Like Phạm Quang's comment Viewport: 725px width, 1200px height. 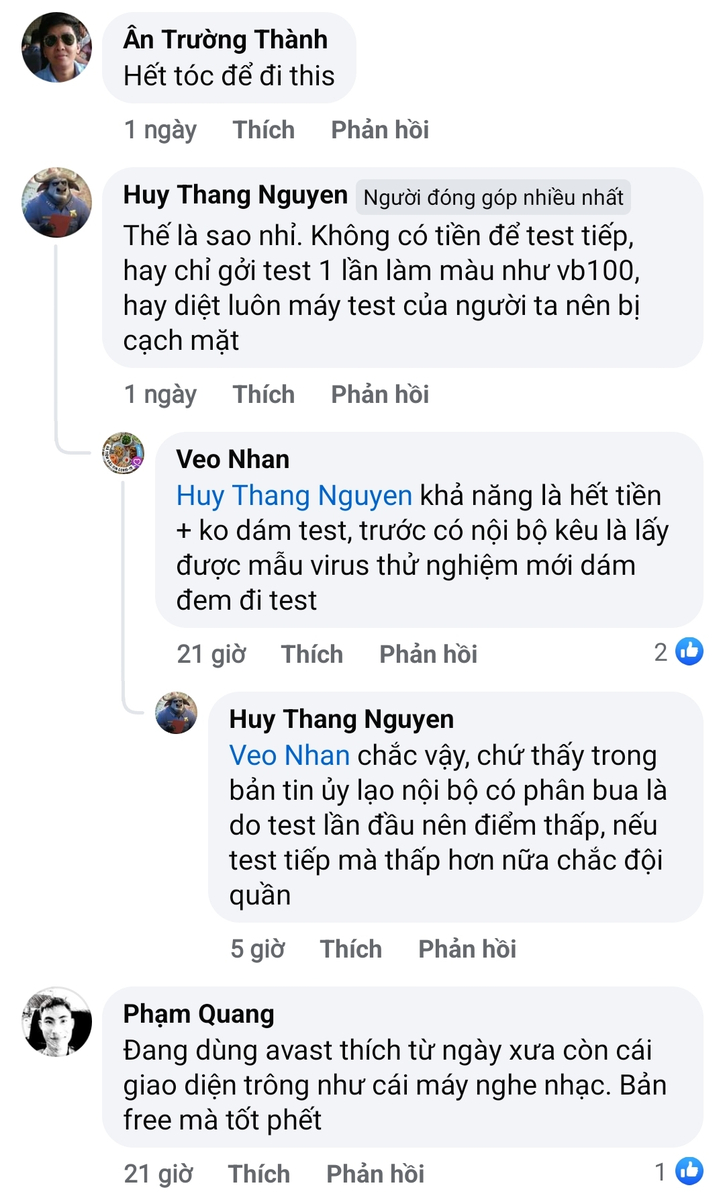pos(259,1174)
